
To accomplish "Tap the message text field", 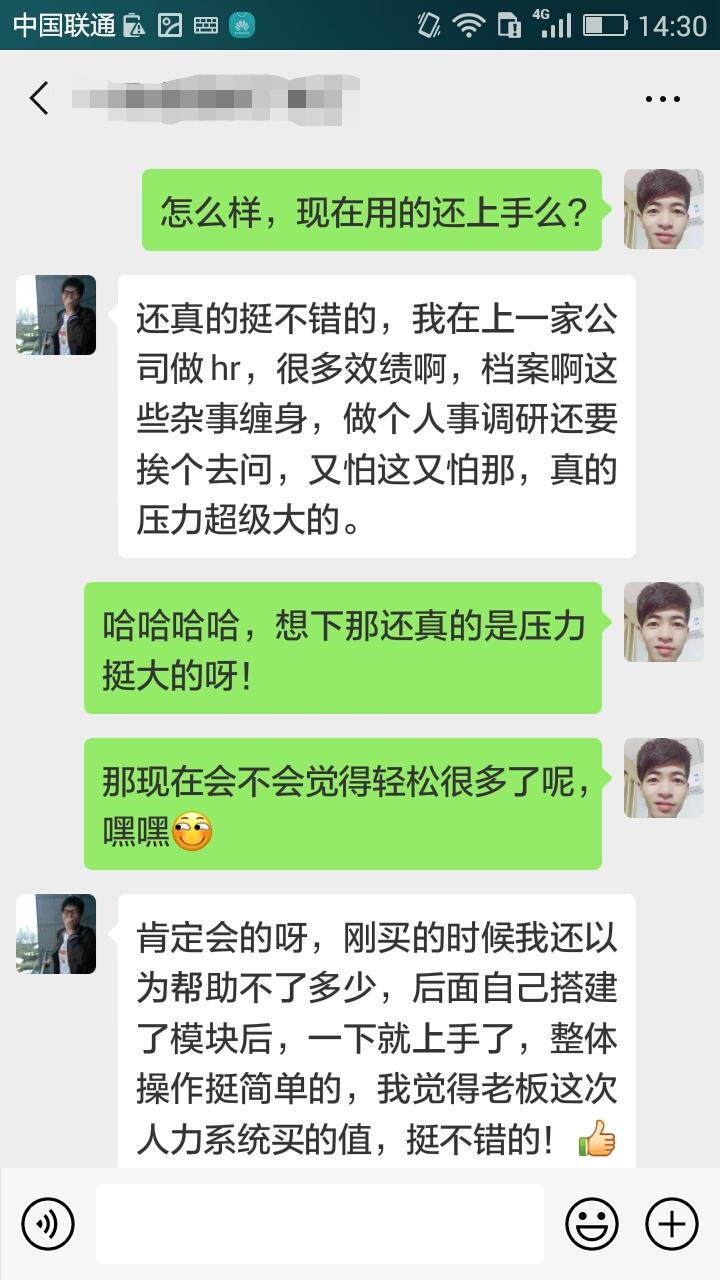I will click(x=320, y=1224).
